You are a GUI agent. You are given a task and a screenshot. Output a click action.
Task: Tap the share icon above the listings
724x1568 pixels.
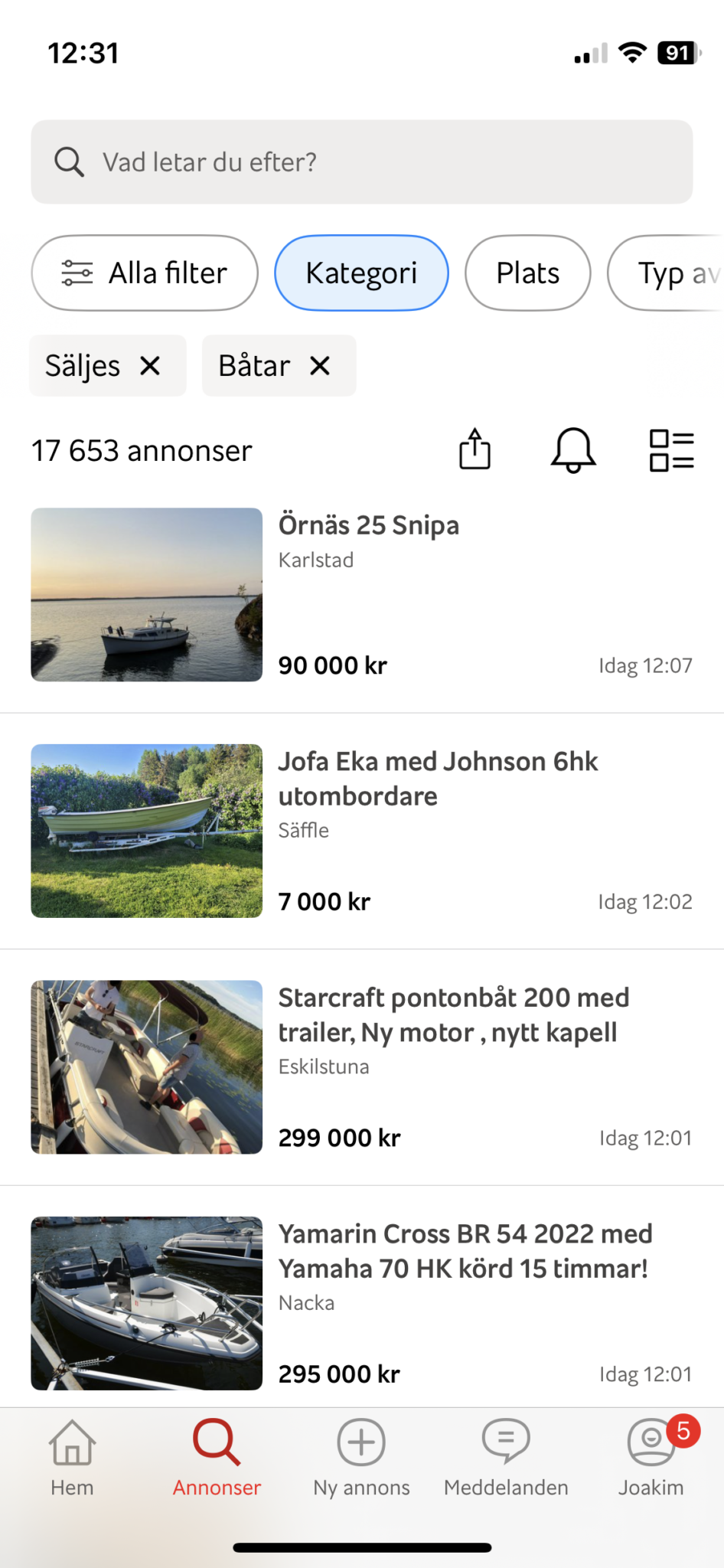click(475, 450)
